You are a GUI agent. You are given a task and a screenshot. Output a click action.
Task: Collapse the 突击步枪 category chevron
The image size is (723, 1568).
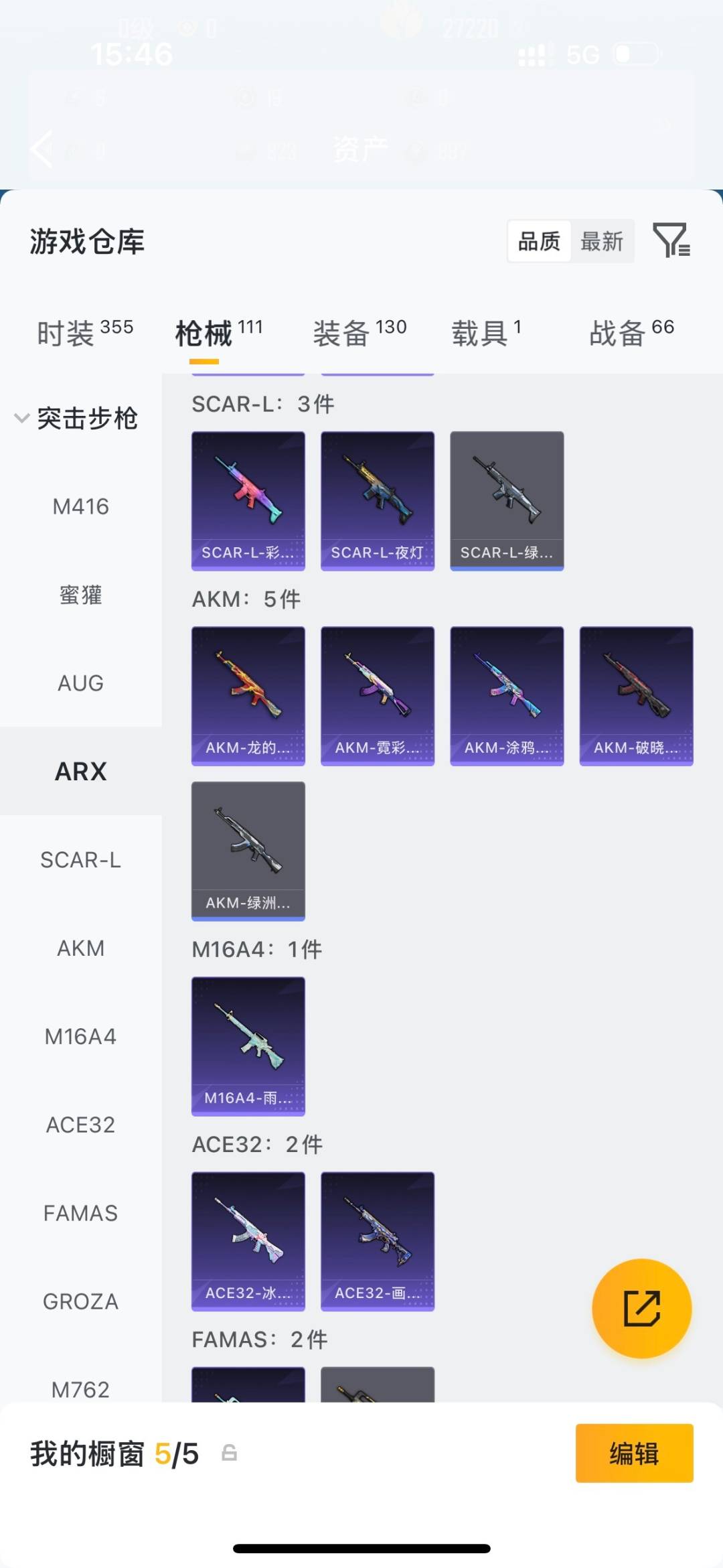click(20, 418)
